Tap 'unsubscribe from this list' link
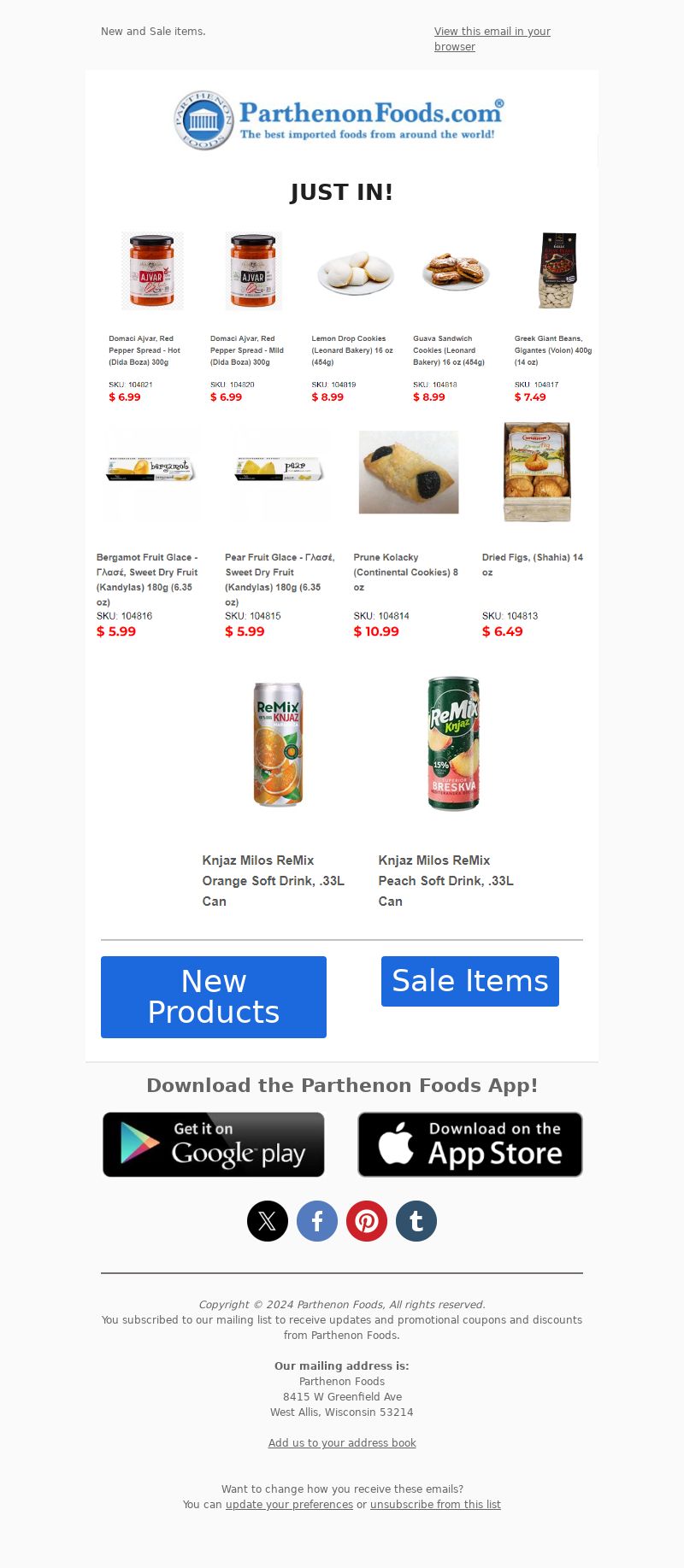684x1568 pixels. pyautogui.click(x=435, y=1505)
